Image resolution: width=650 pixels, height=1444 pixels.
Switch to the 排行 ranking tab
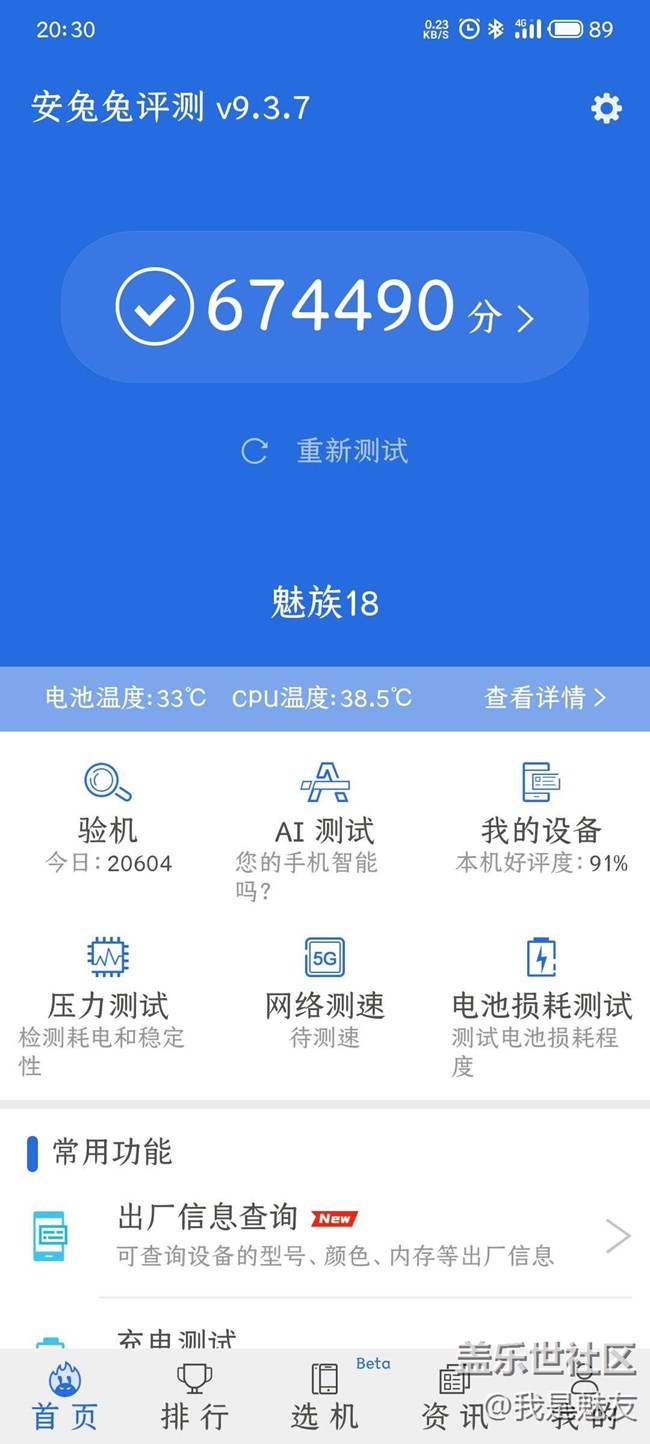click(x=195, y=1397)
